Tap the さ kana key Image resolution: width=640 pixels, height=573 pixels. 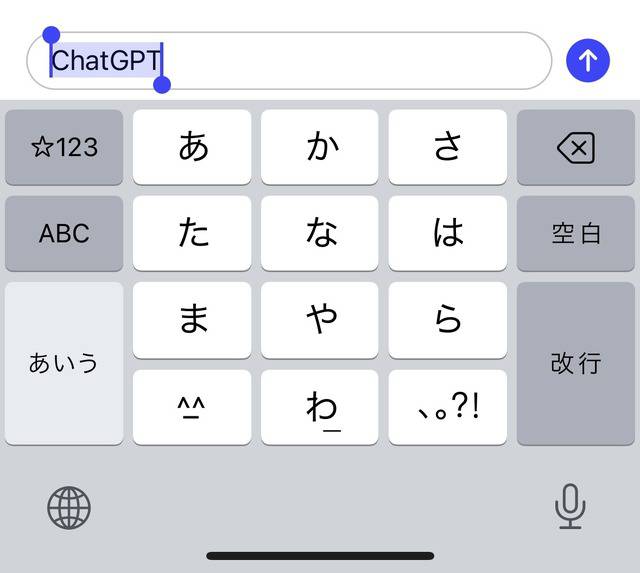click(447, 148)
